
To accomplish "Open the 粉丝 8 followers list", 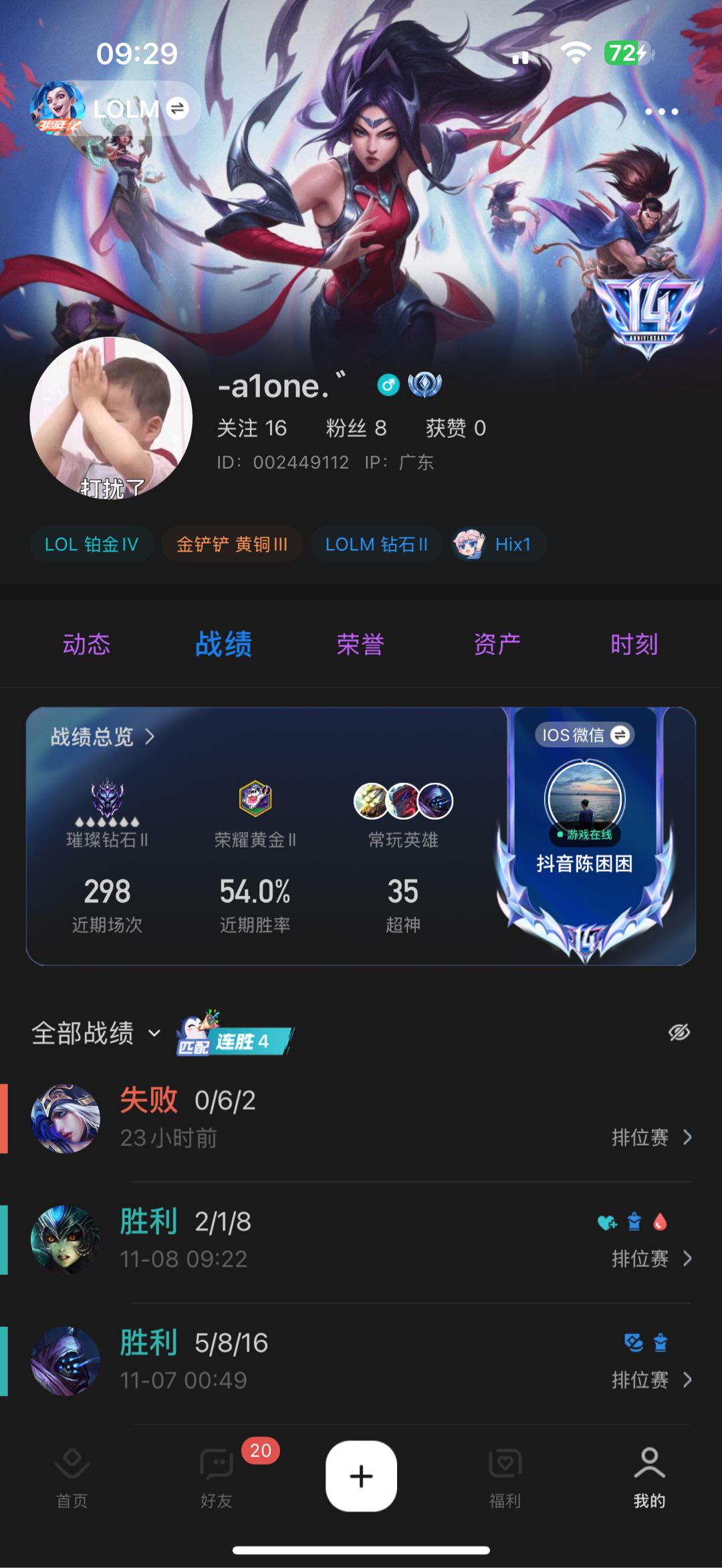I will [x=356, y=428].
